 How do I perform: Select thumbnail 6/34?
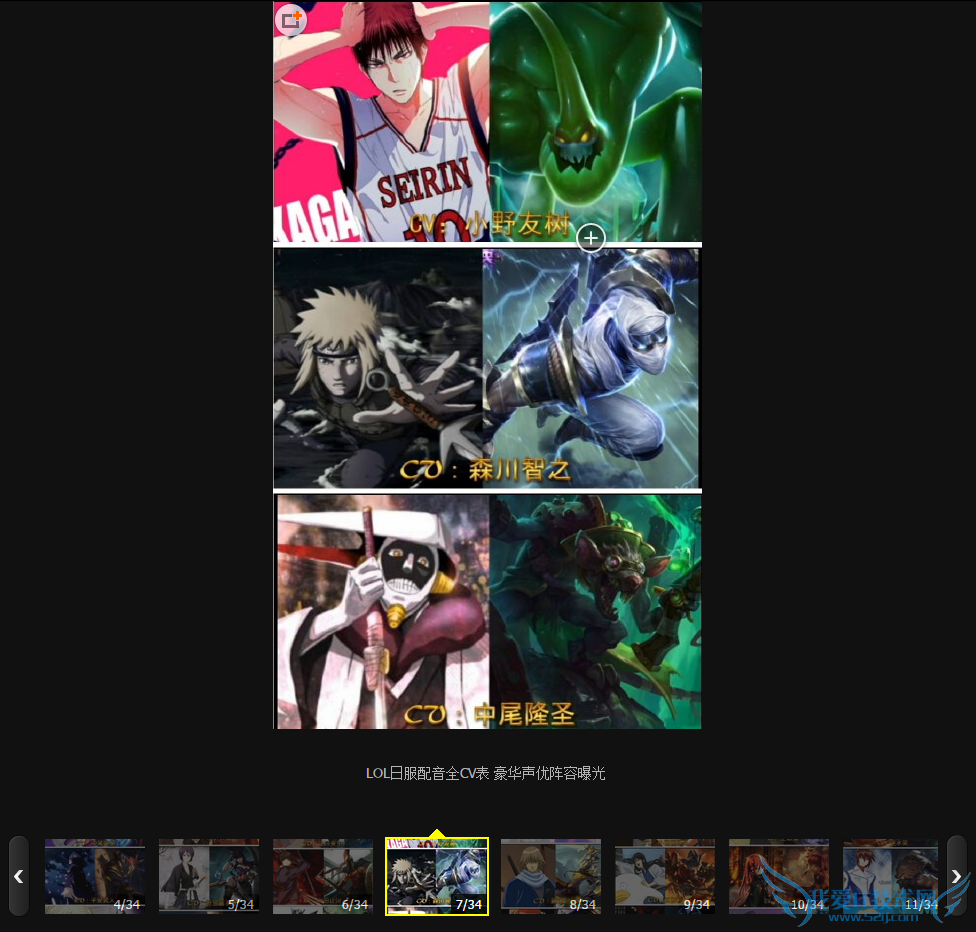pyautogui.click(x=323, y=876)
